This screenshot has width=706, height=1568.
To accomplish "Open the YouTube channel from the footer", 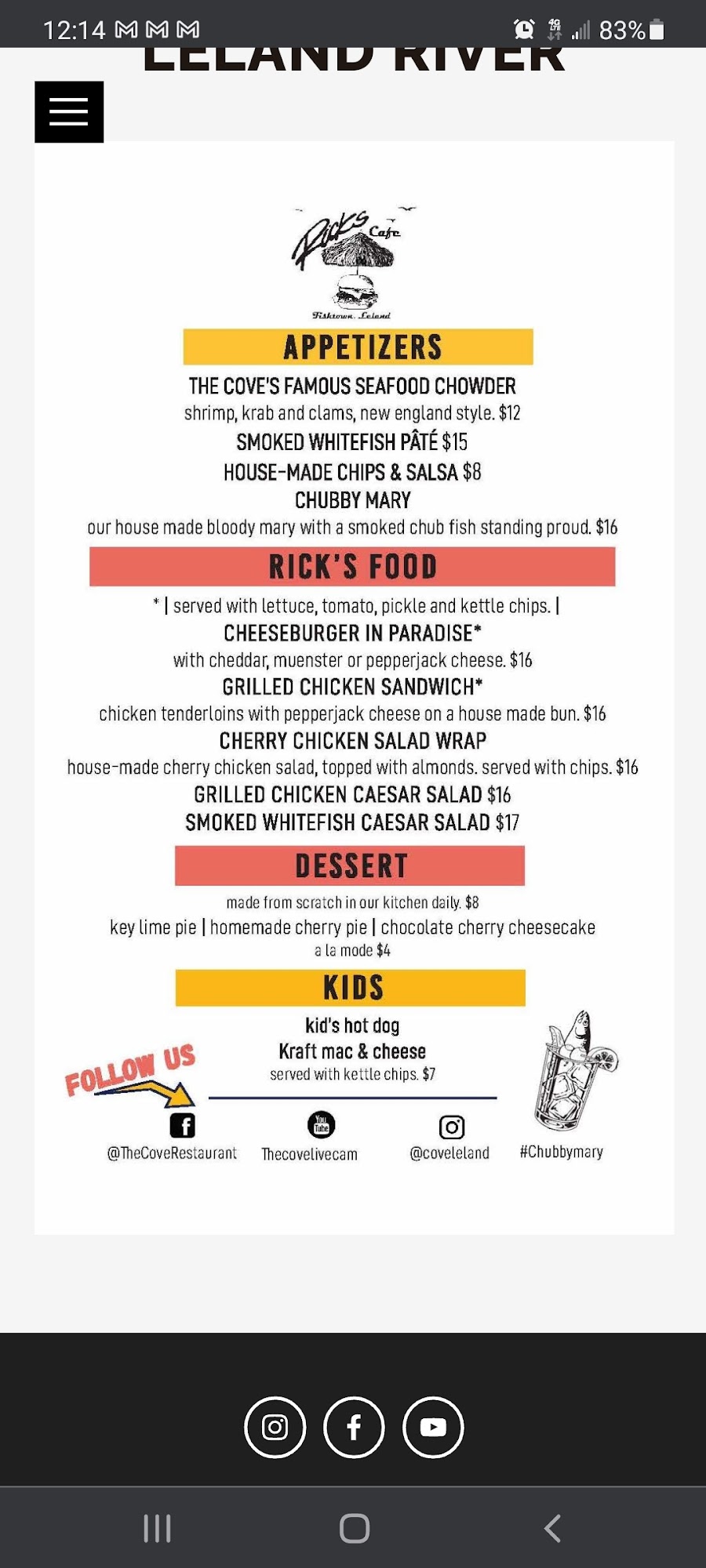I will [x=433, y=1427].
